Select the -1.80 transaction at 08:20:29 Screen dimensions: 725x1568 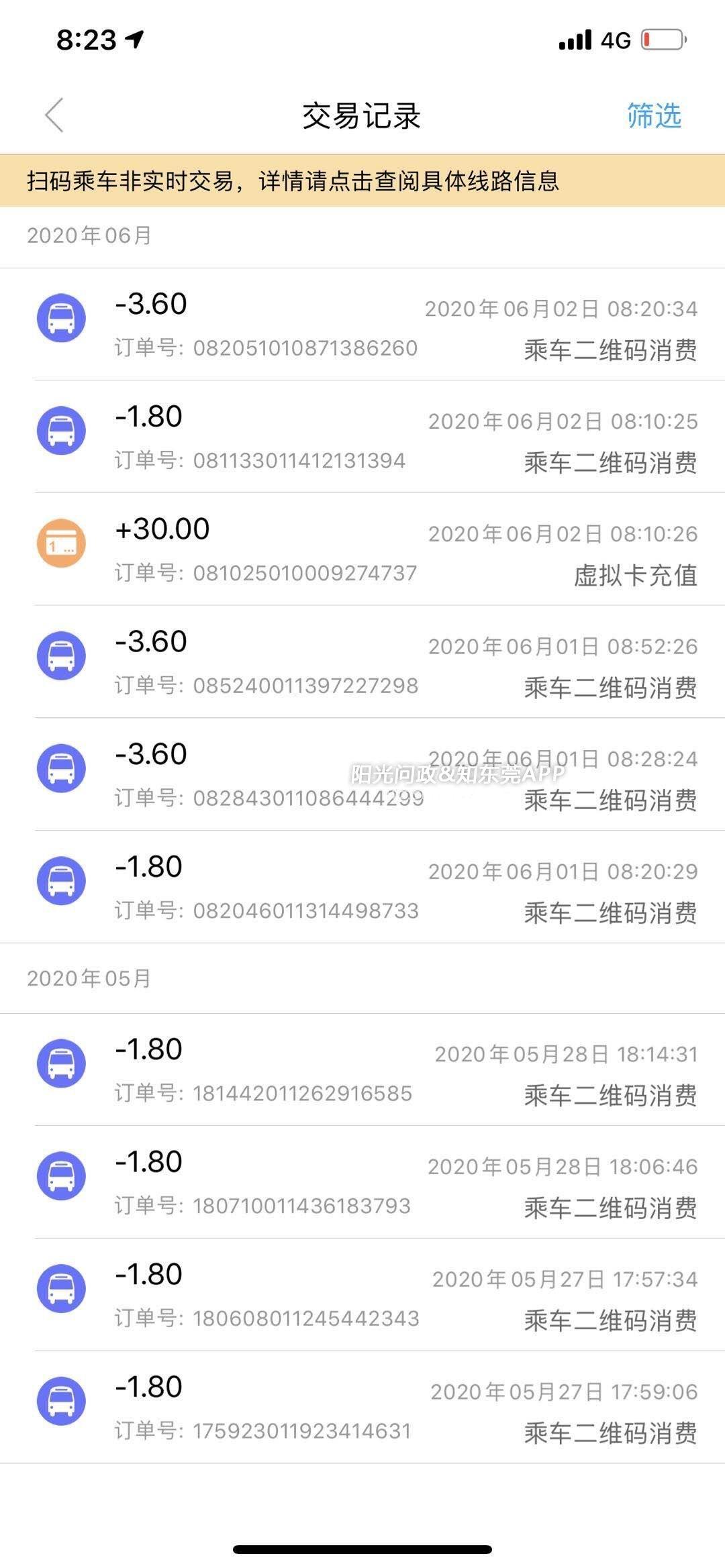[x=362, y=887]
